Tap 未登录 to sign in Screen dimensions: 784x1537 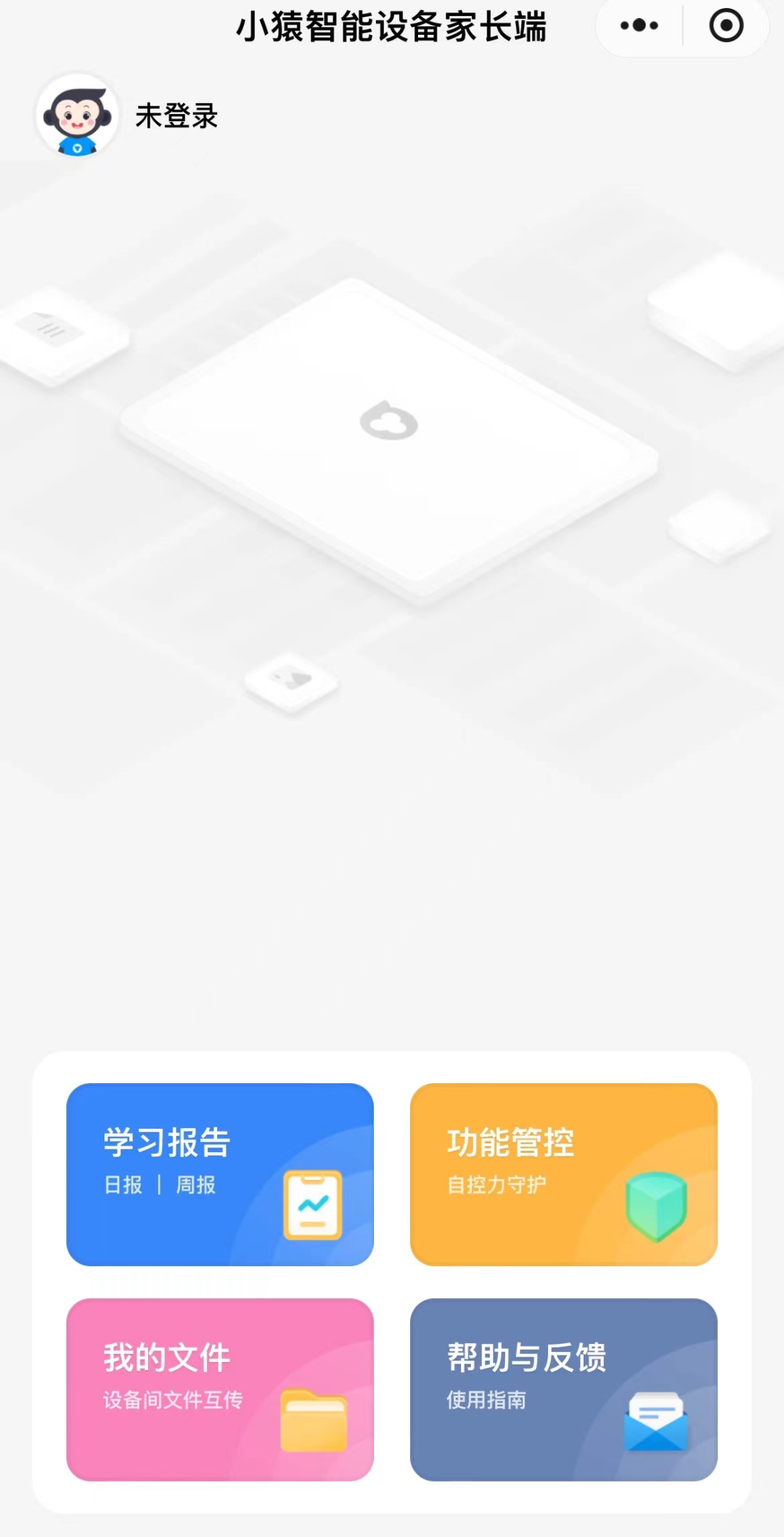[176, 116]
